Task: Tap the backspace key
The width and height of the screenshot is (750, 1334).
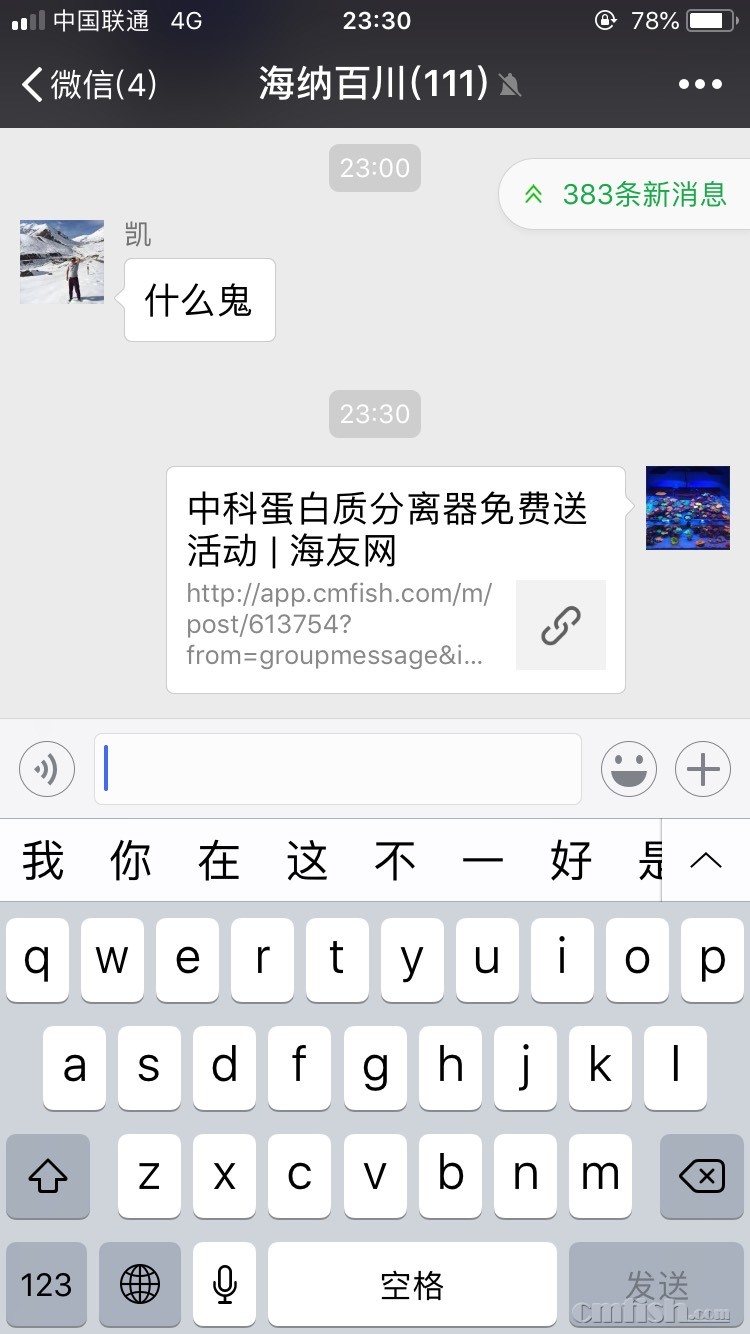Action: coord(702,1176)
